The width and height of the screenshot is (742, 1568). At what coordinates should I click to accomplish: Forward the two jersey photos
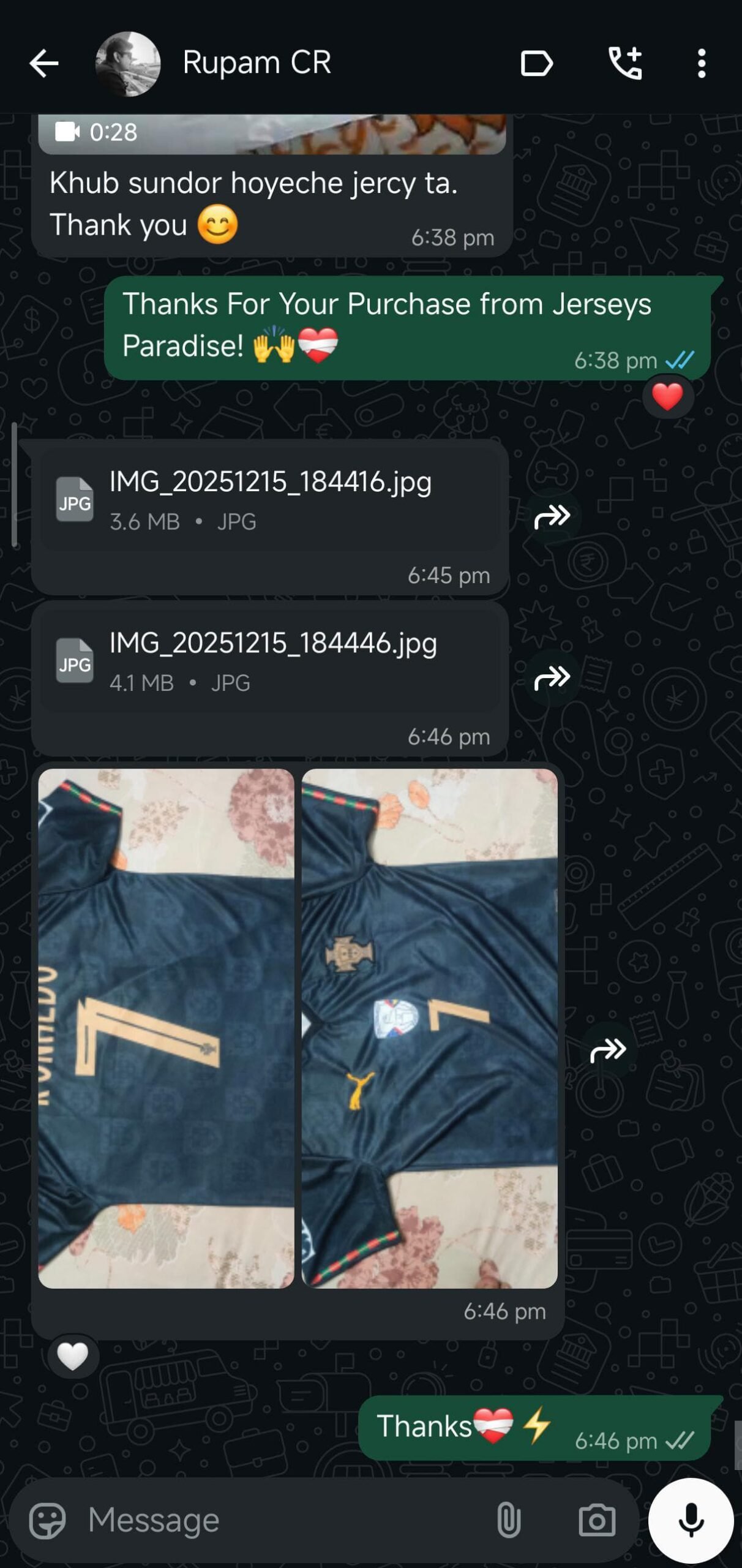(x=608, y=1050)
